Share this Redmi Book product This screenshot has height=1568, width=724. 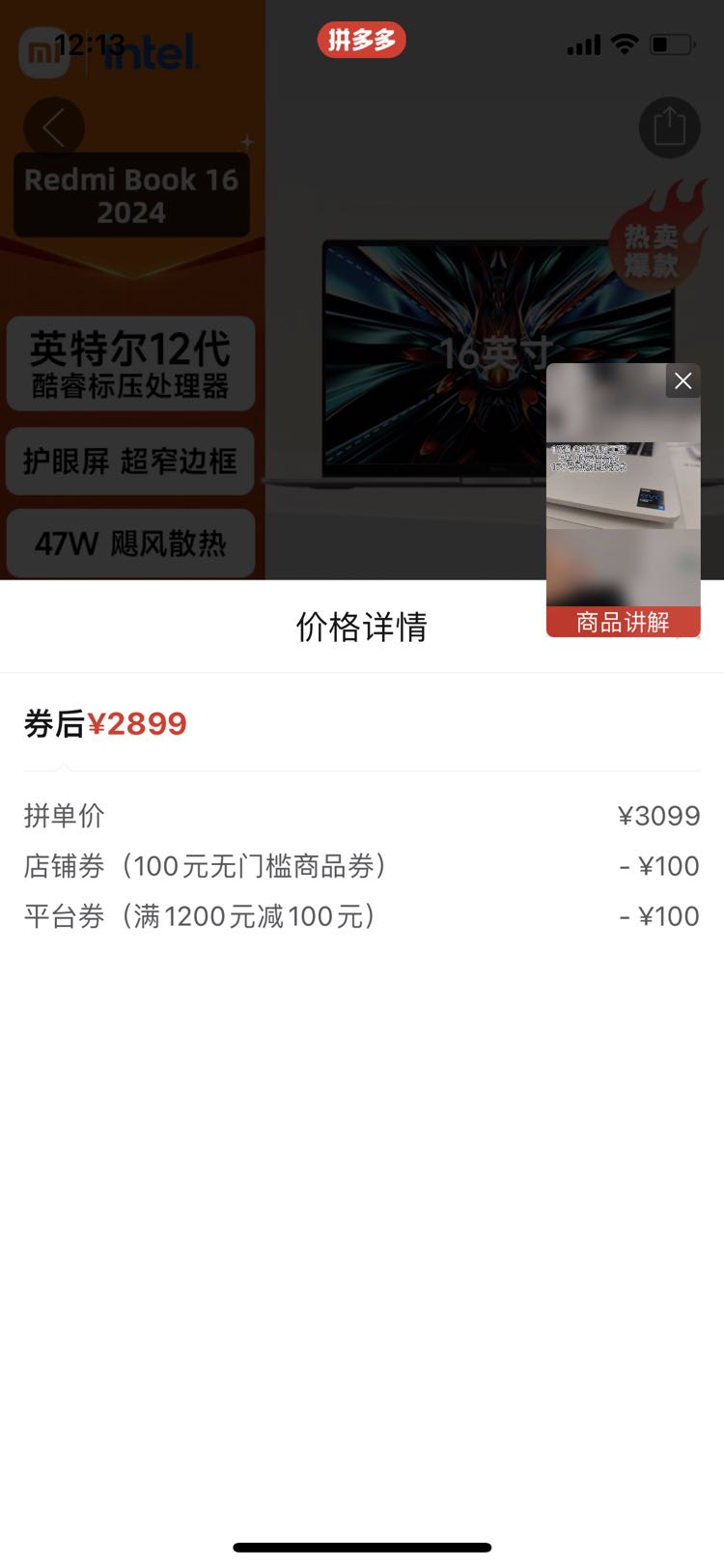tap(669, 127)
